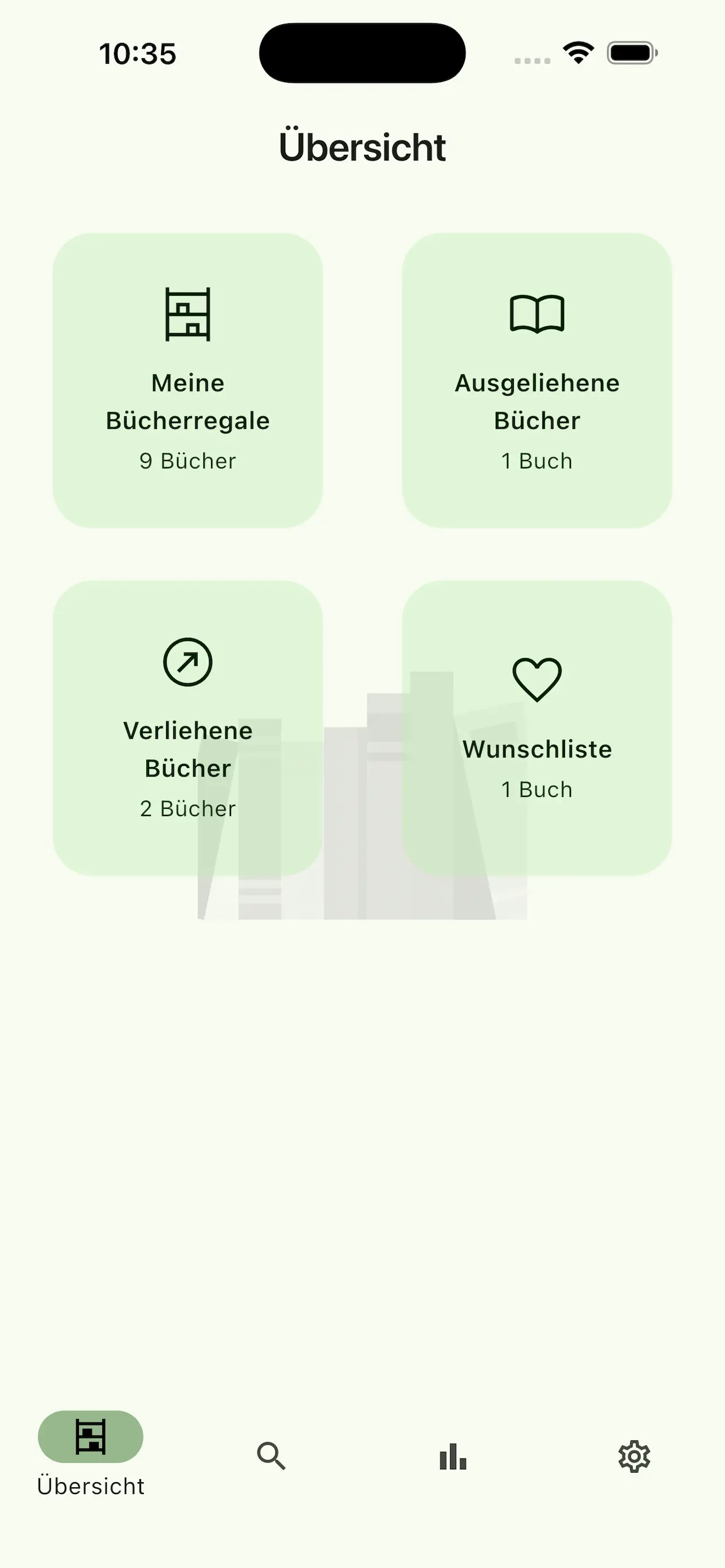Tap the clock in the status bar
The width and height of the screenshot is (725, 1568).
coord(138,54)
